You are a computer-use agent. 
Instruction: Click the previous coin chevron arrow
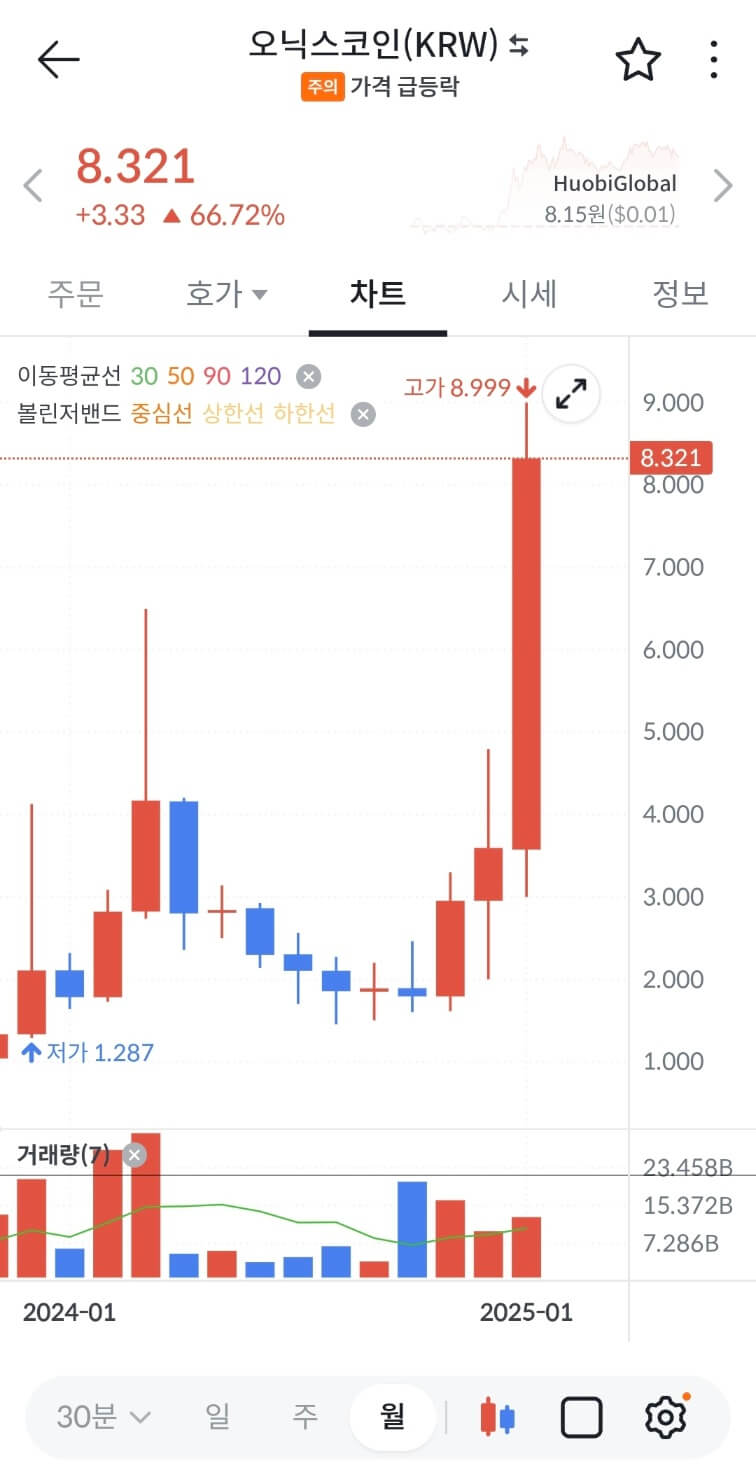click(x=31, y=185)
